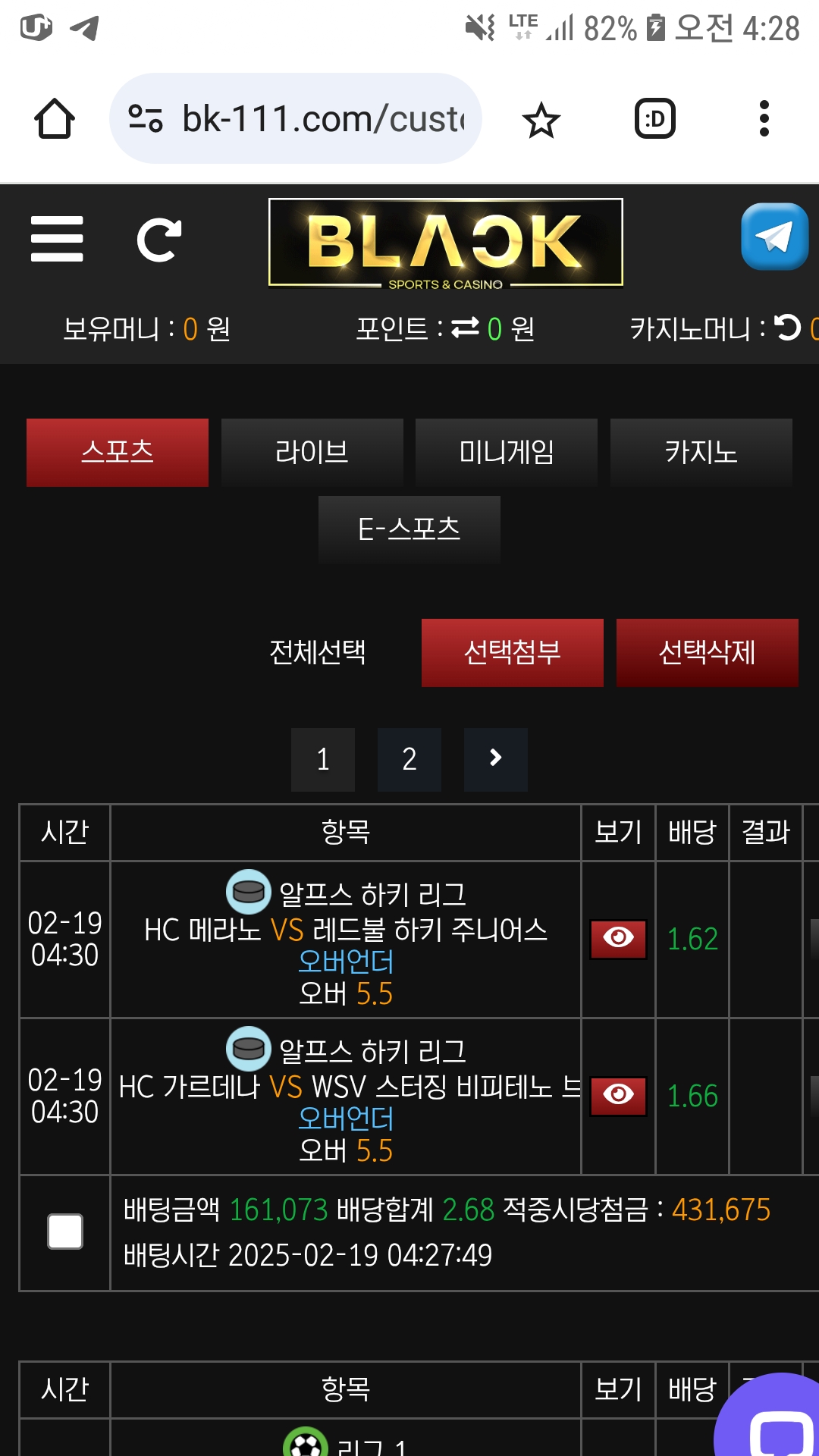View details for the HC 메라노 match

(x=618, y=939)
